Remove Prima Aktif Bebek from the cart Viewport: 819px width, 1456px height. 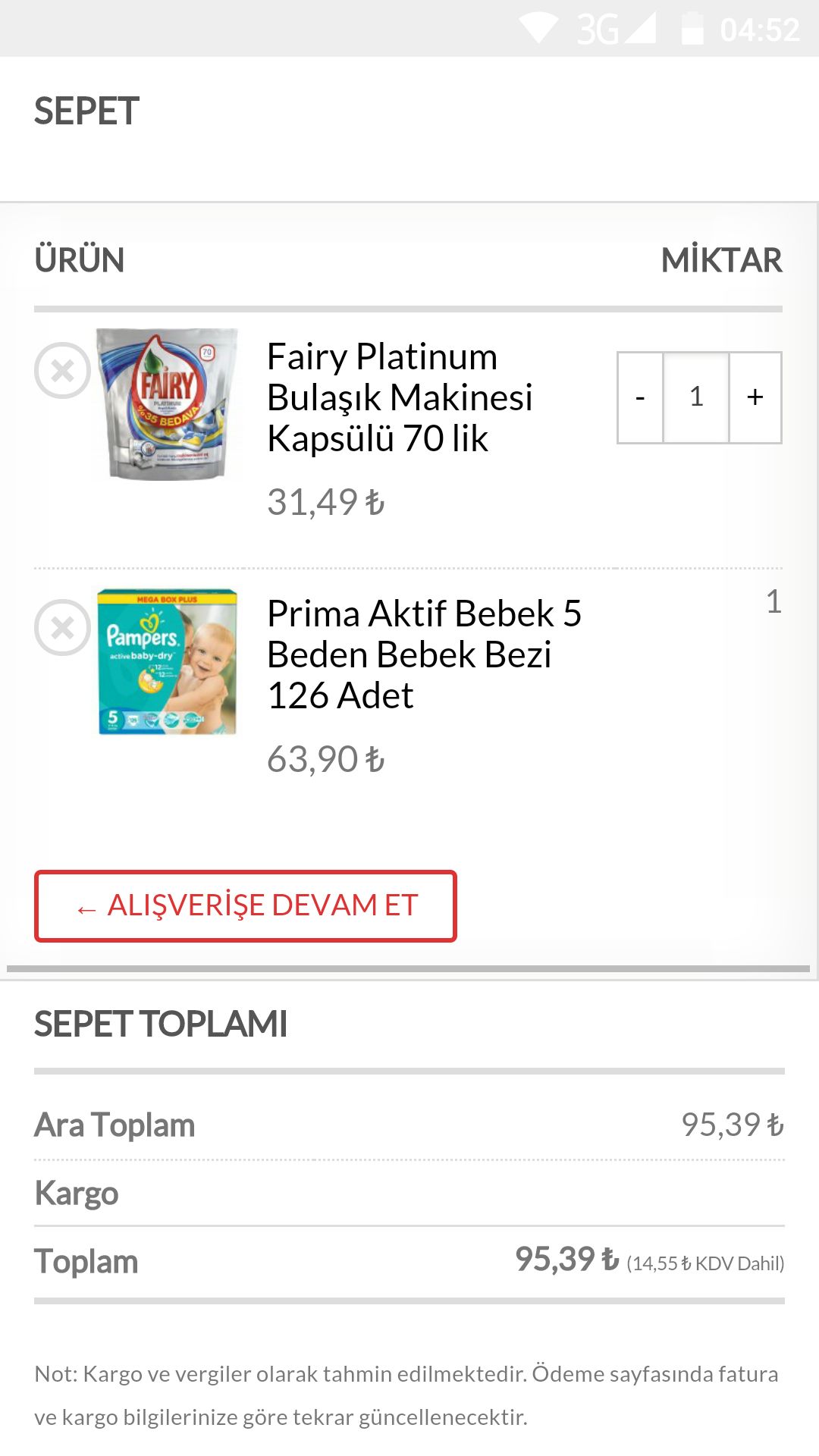(62, 628)
